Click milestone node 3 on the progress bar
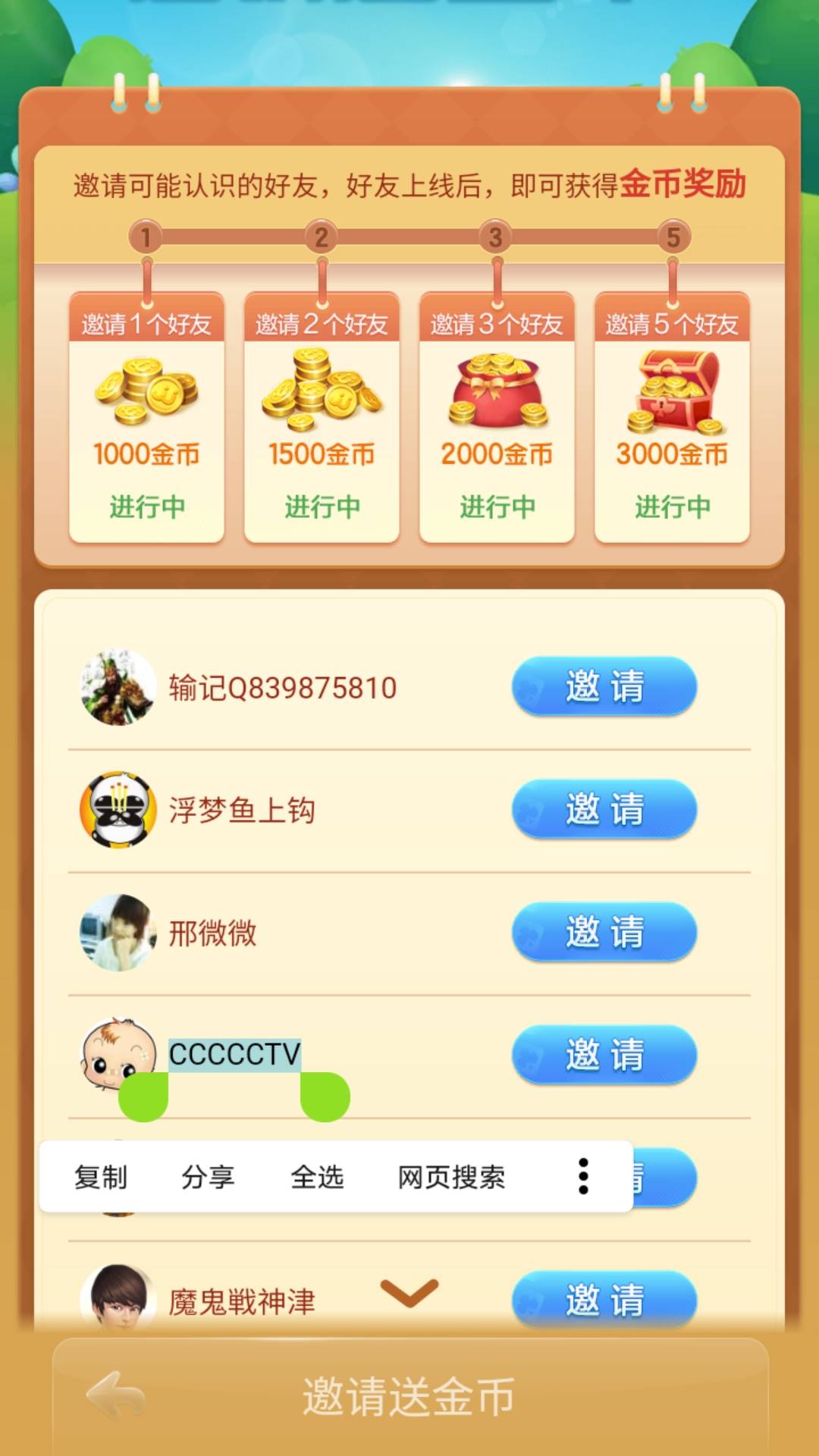 pos(497,237)
